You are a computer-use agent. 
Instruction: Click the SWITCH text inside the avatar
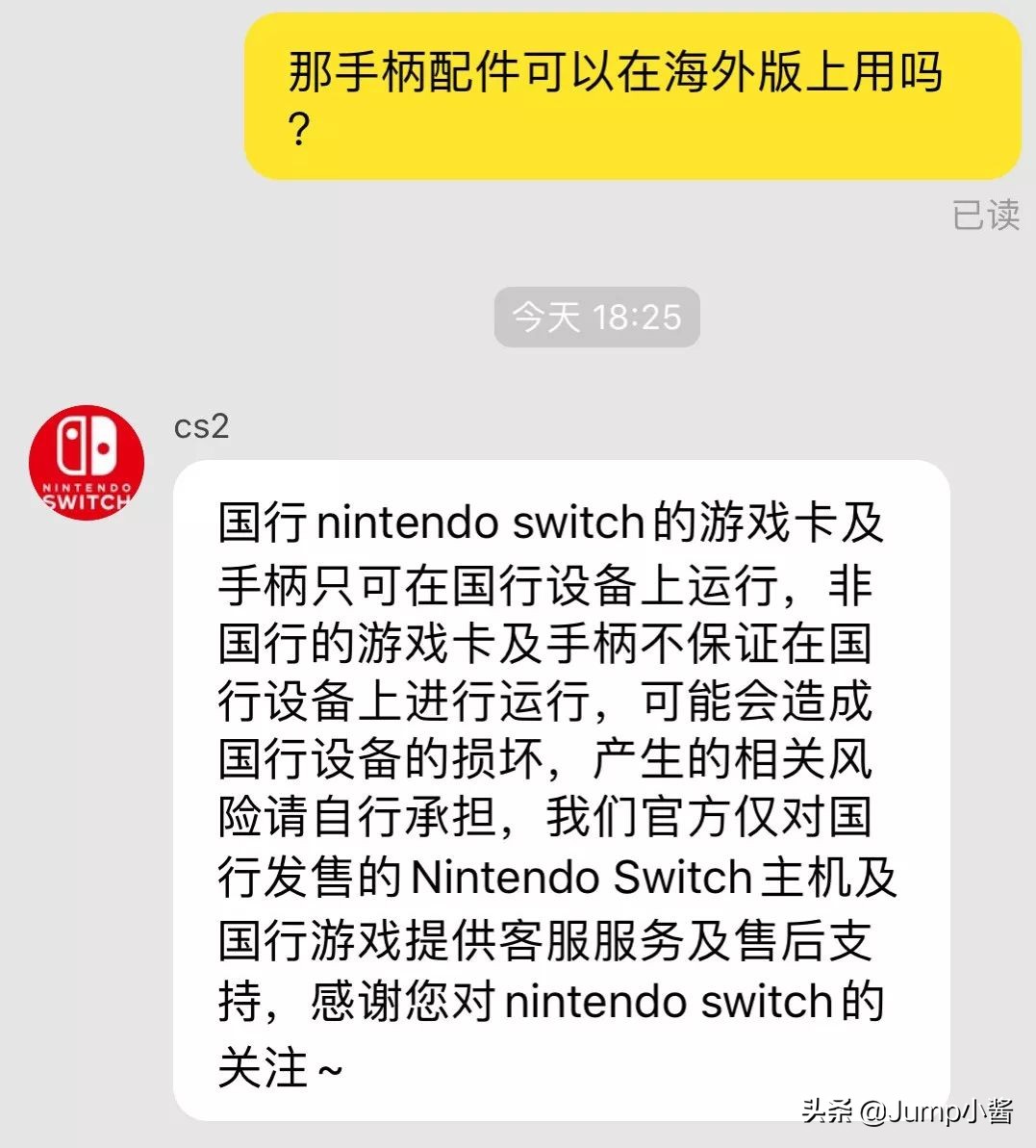click(x=85, y=499)
